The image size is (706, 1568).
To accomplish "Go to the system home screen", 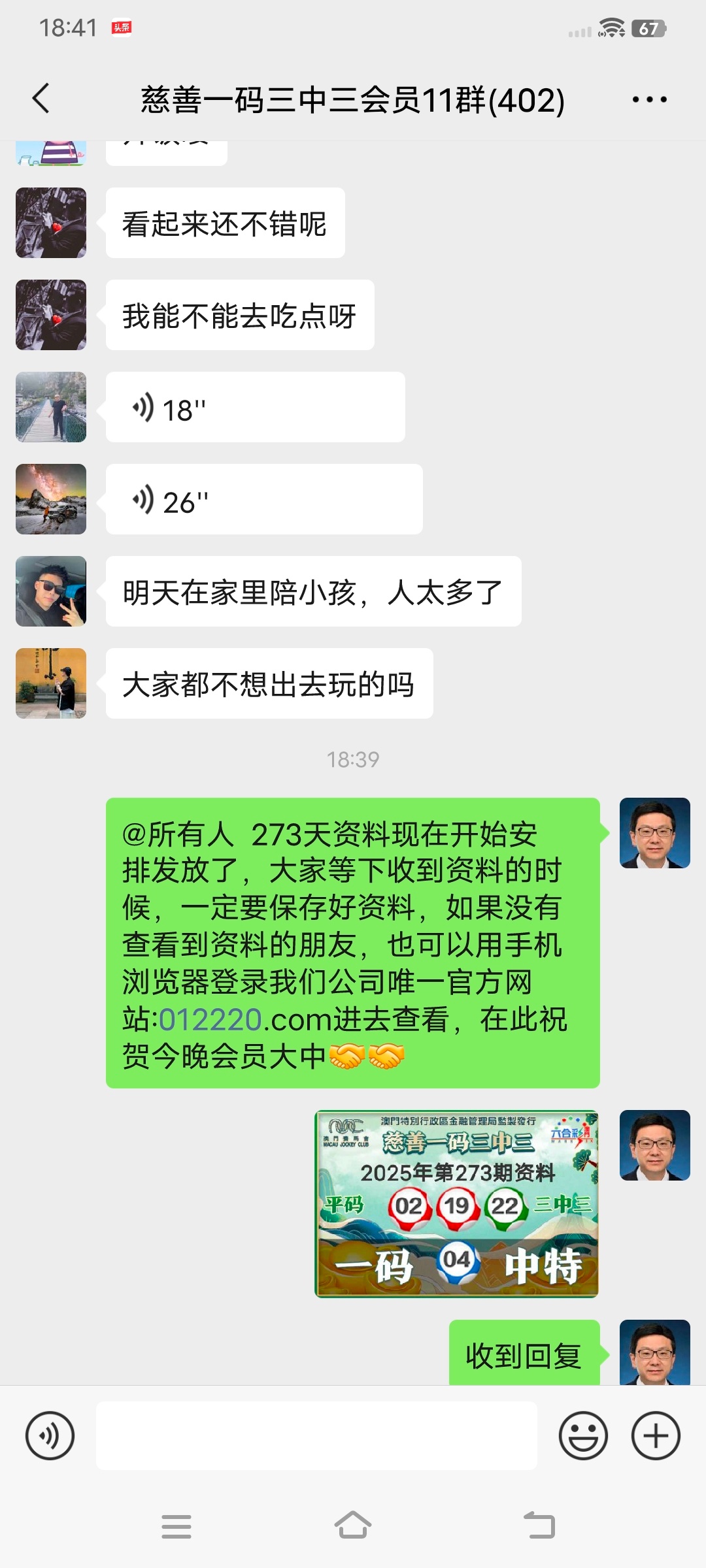I will point(353,1526).
